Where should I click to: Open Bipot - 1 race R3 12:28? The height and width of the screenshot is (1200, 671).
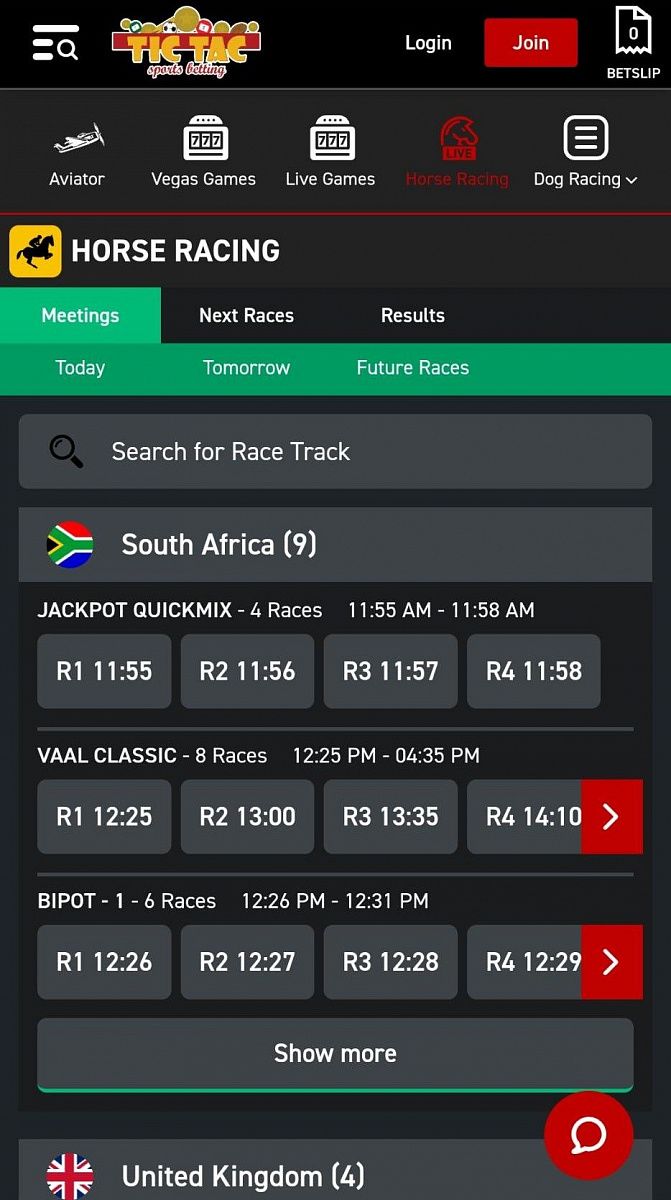(390, 962)
